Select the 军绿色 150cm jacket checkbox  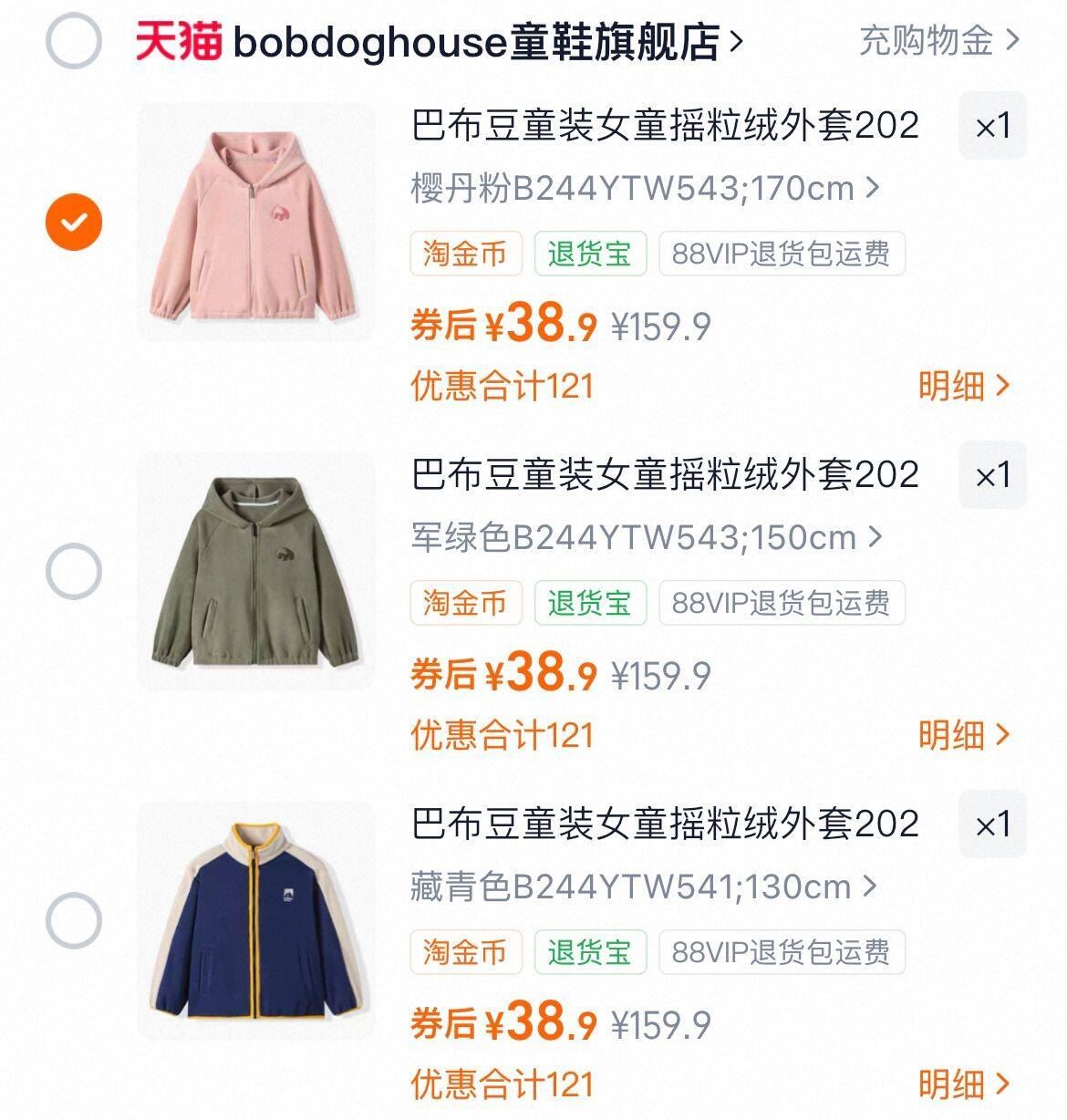74,572
